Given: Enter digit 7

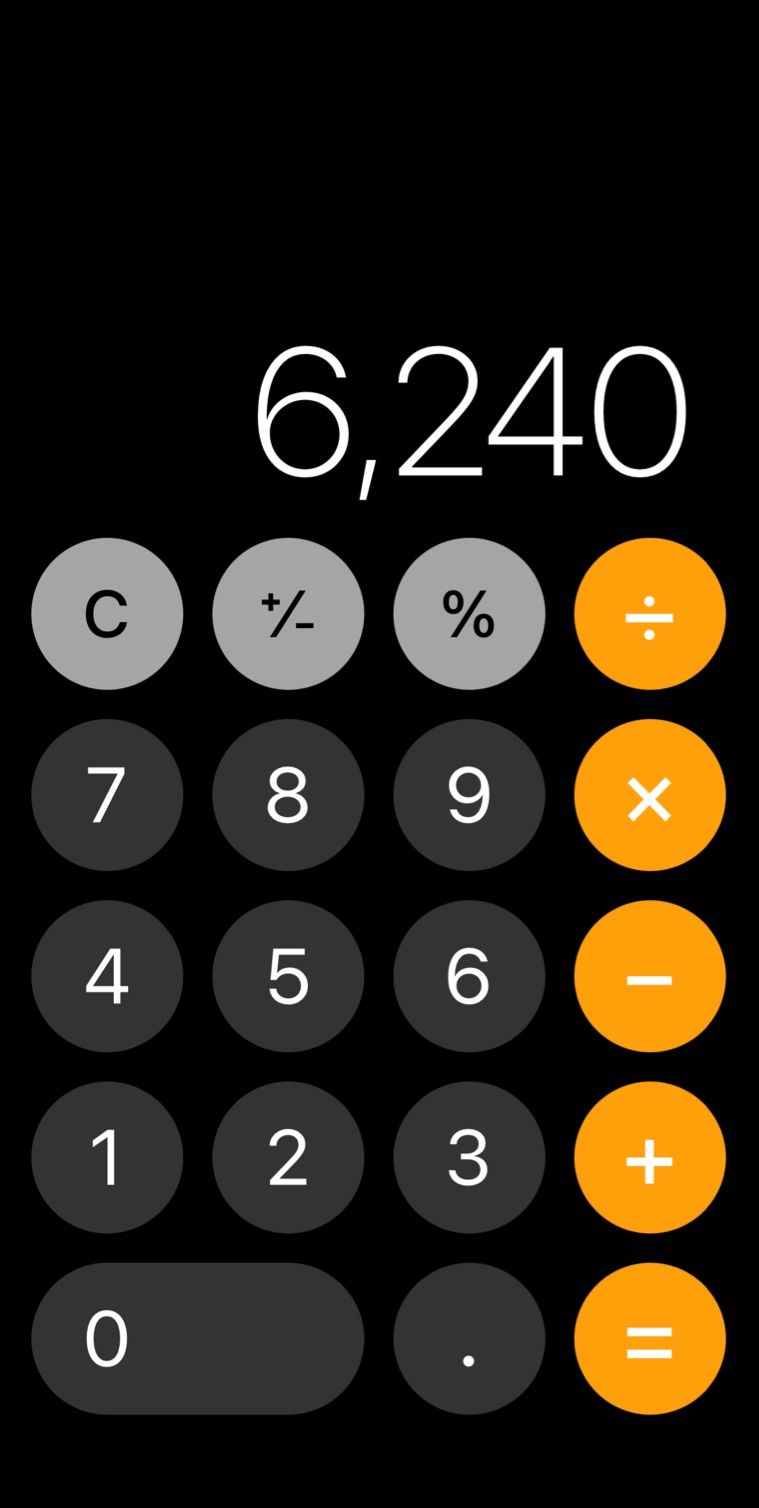Looking at the screenshot, I should click(107, 795).
